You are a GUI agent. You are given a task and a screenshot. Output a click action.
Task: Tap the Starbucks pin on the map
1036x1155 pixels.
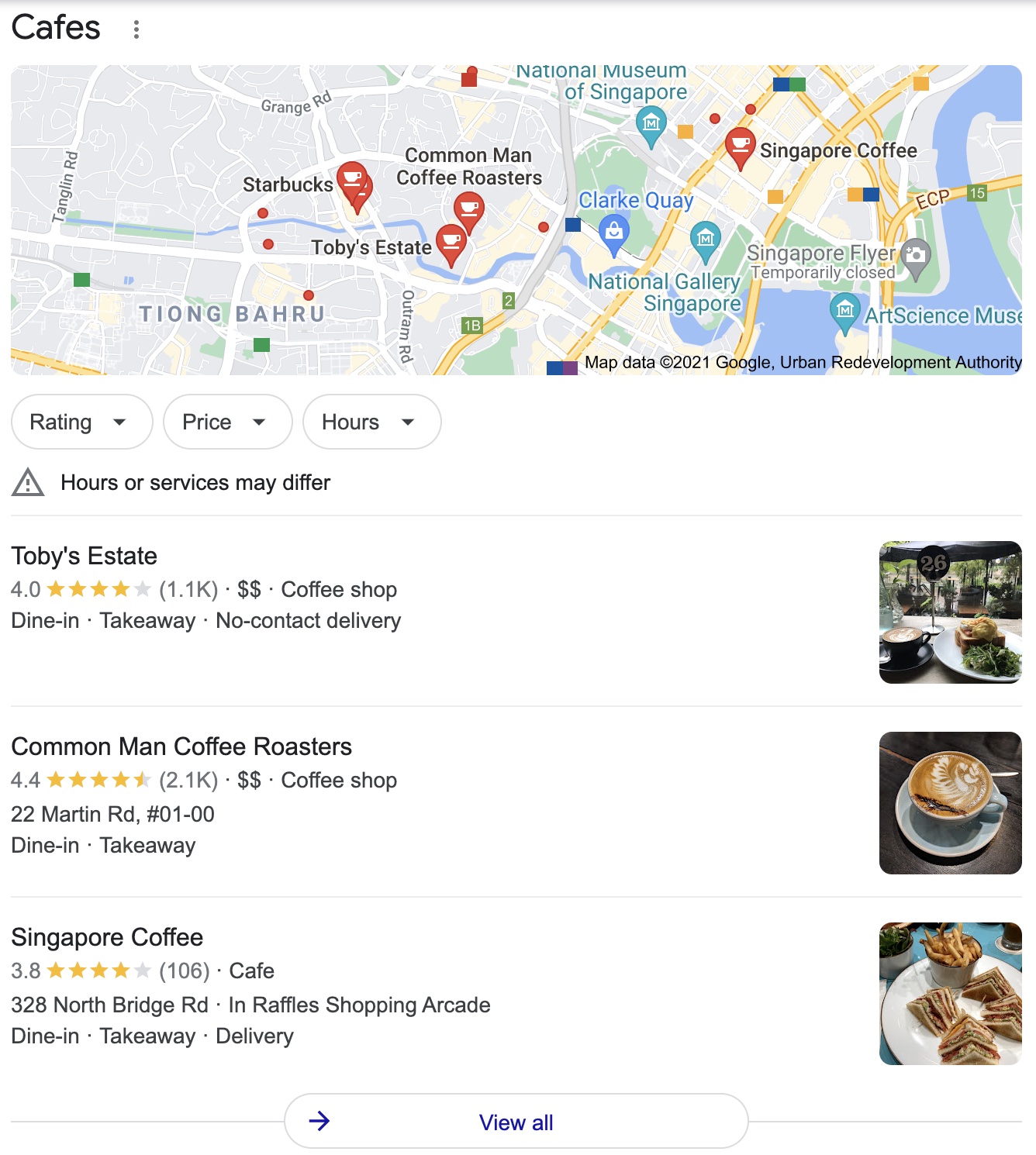click(x=353, y=182)
